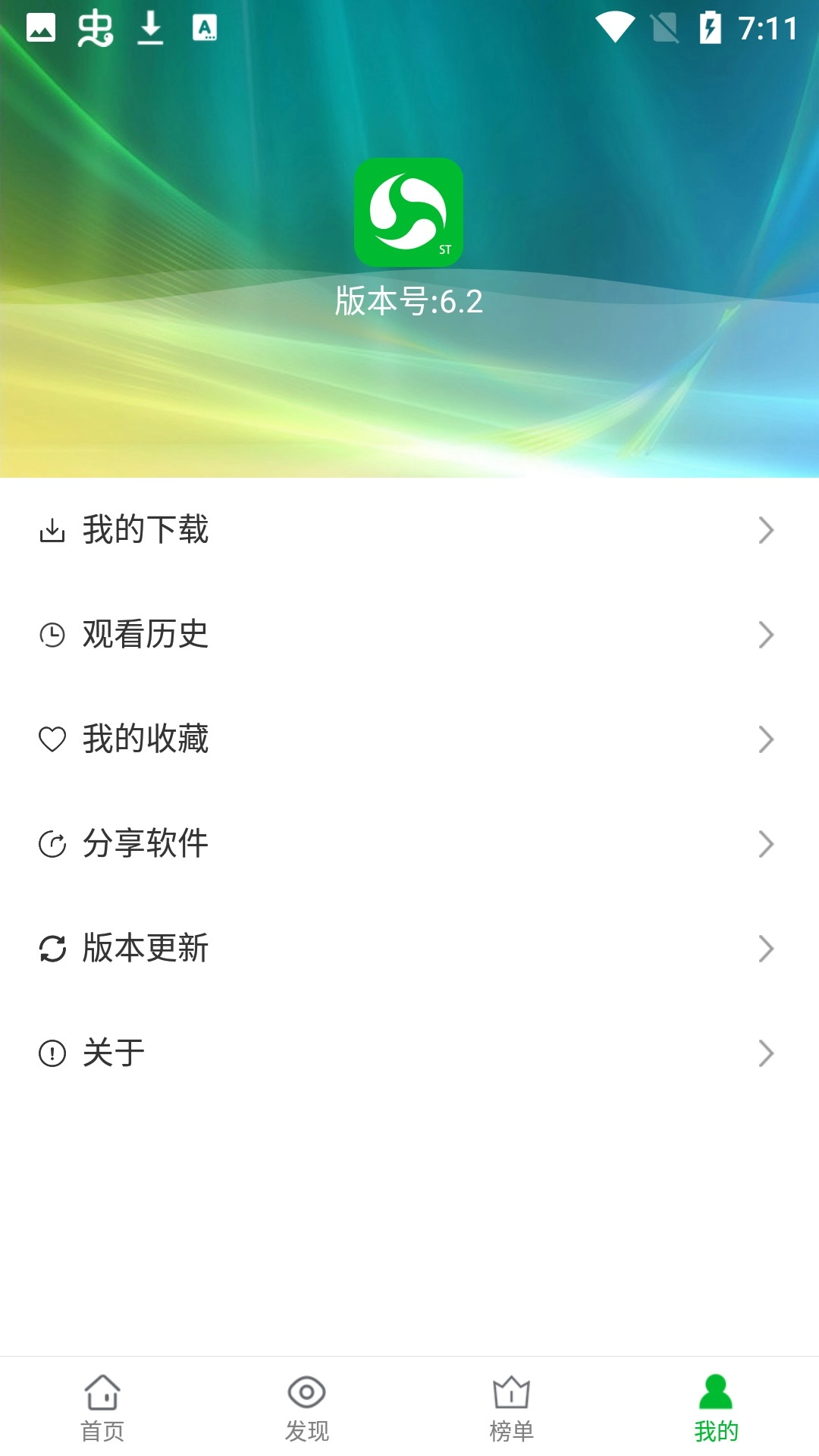Image resolution: width=819 pixels, height=1456 pixels.
Task: Expand 我的收藏 with the chevron arrow
Action: (x=766, y=739)
